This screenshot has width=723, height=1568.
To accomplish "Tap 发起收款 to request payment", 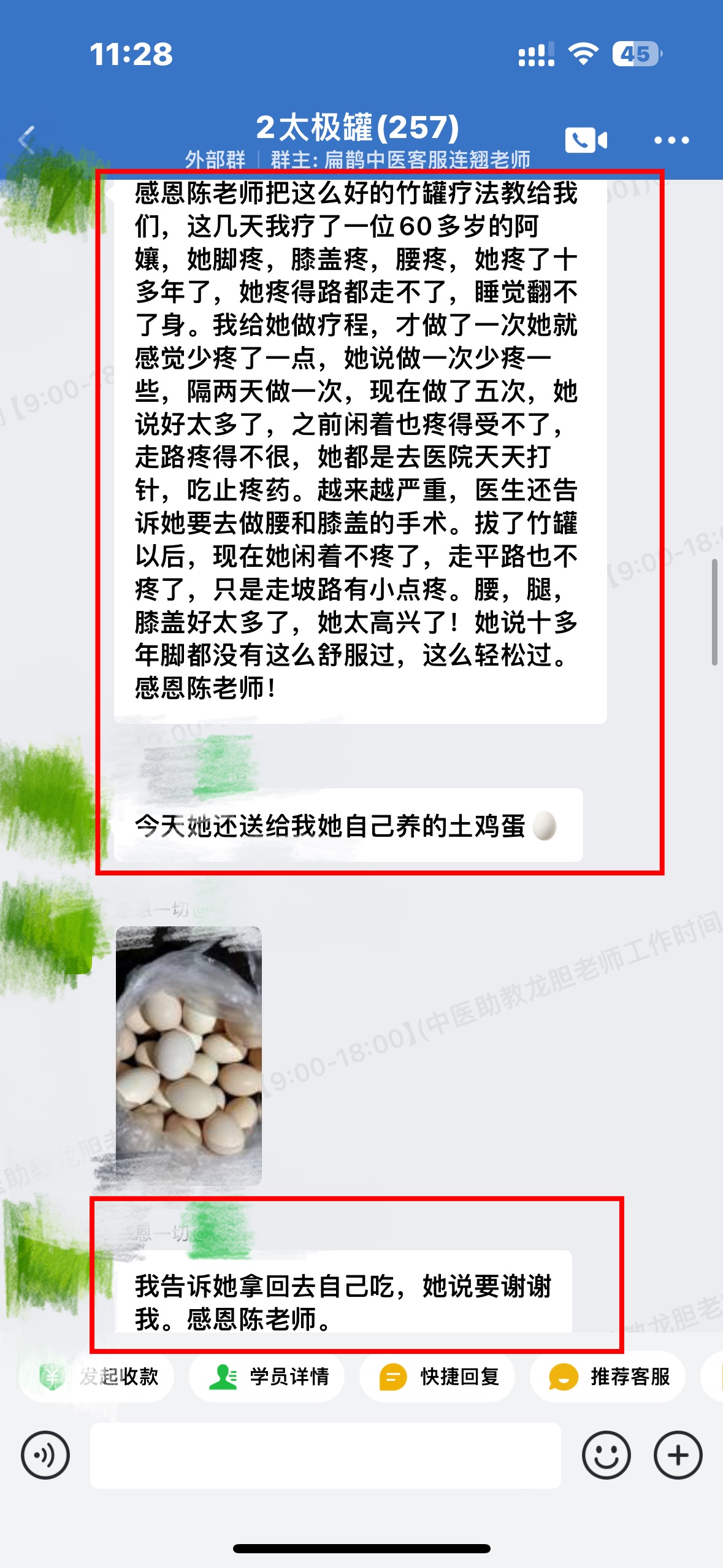I will 98,1377.
